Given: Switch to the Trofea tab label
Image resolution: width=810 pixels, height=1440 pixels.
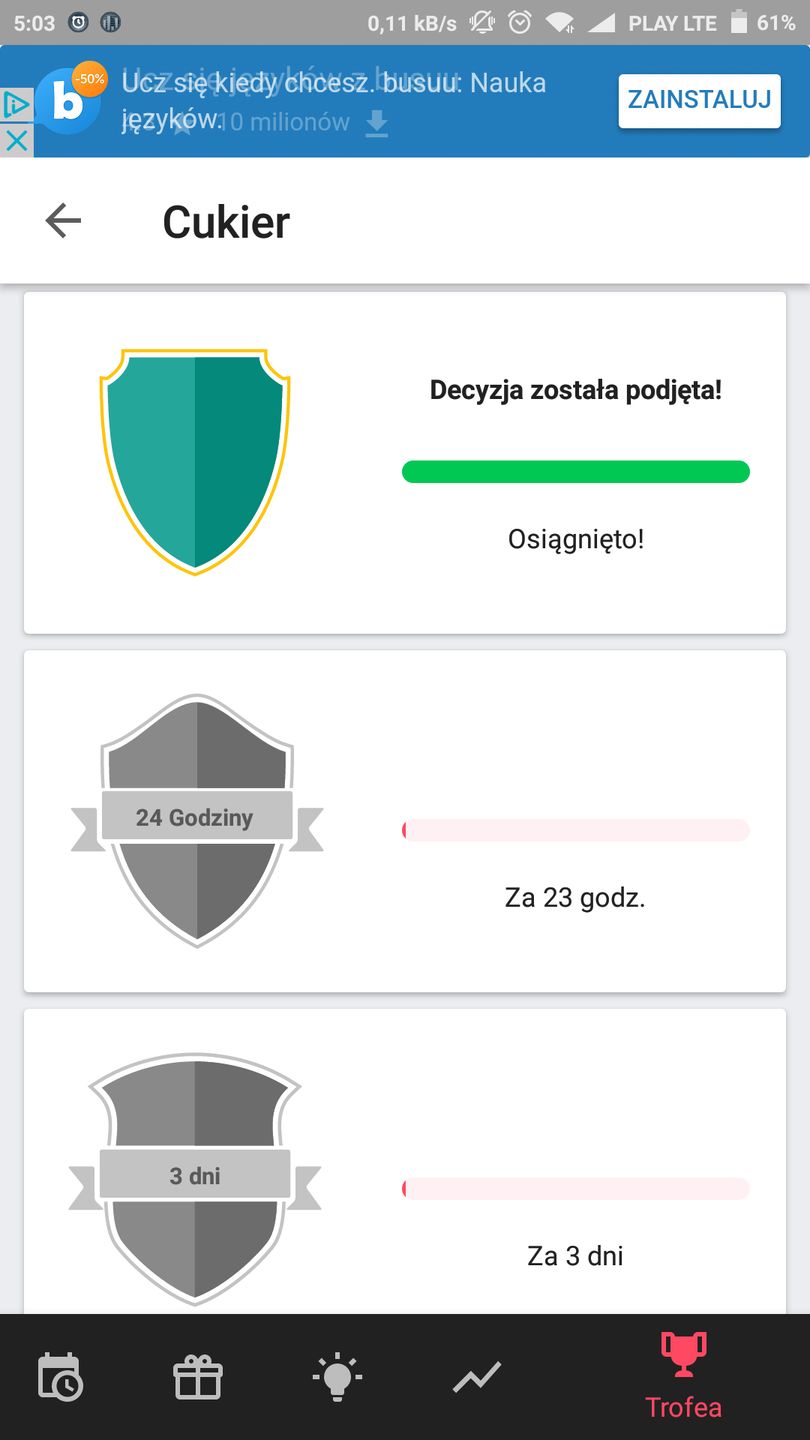Looking at the screenshot, I should [683, 1407].
